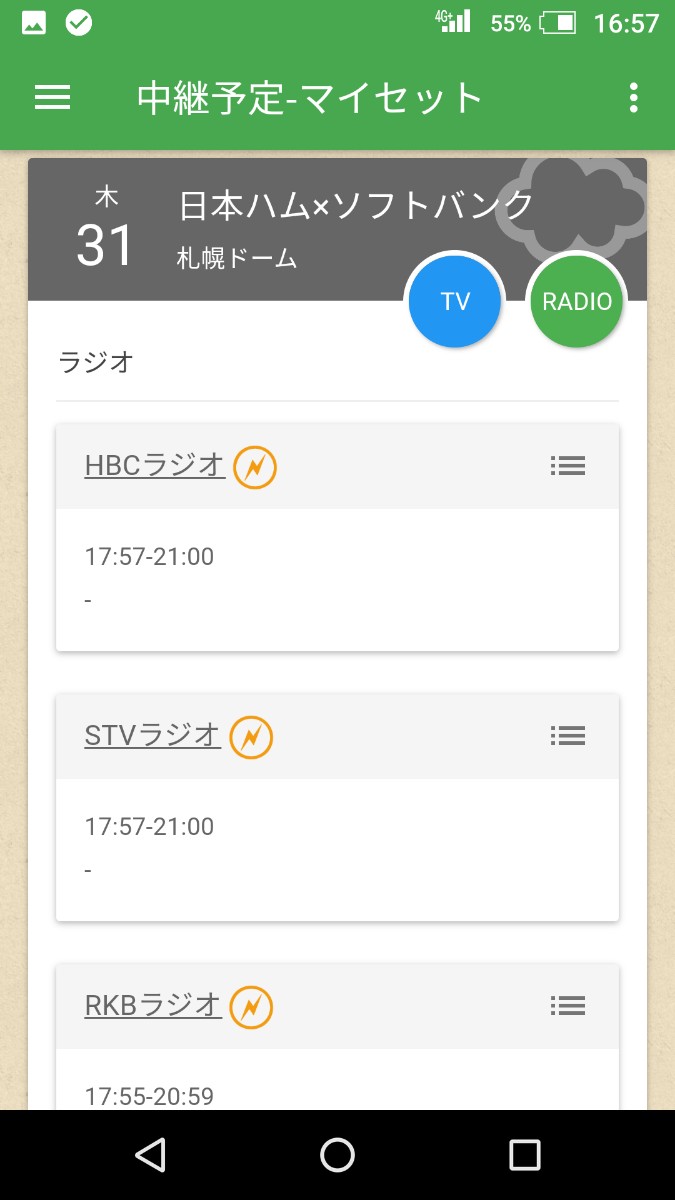Viewport: 675px width, 1200px height.
Task: Tap the lightning icon beside HBCラジオ
Action: coord(255,467)
